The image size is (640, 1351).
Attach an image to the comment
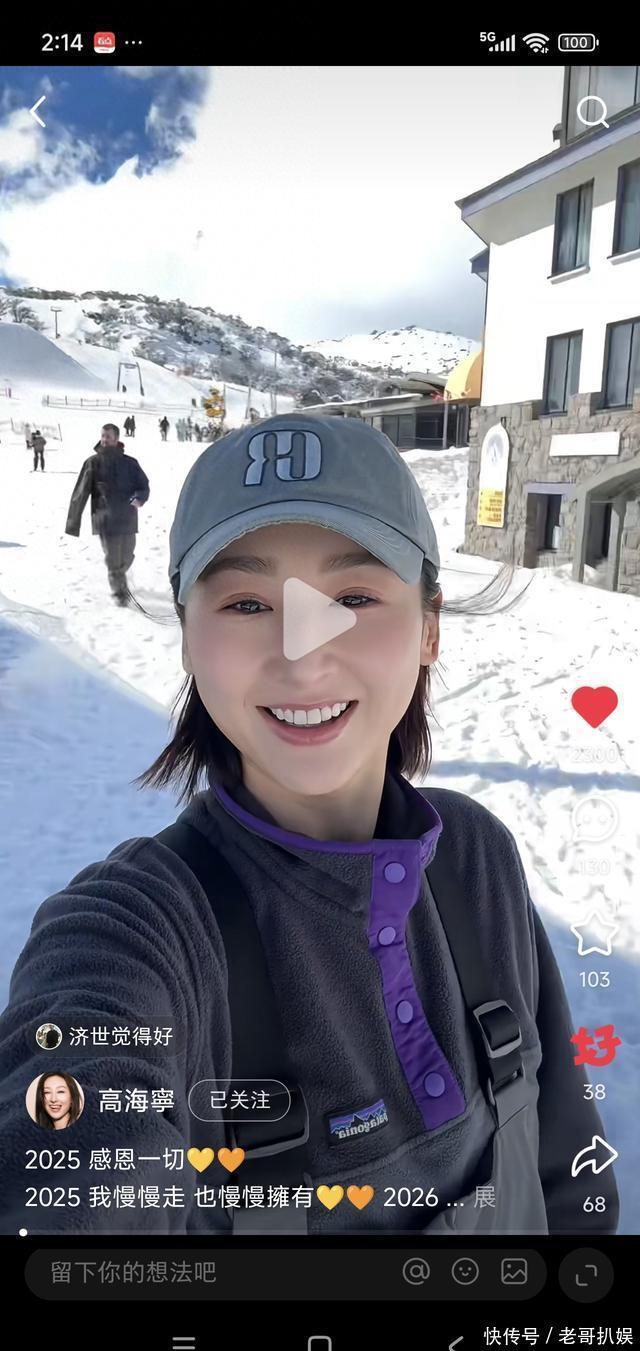point(514,1271)
